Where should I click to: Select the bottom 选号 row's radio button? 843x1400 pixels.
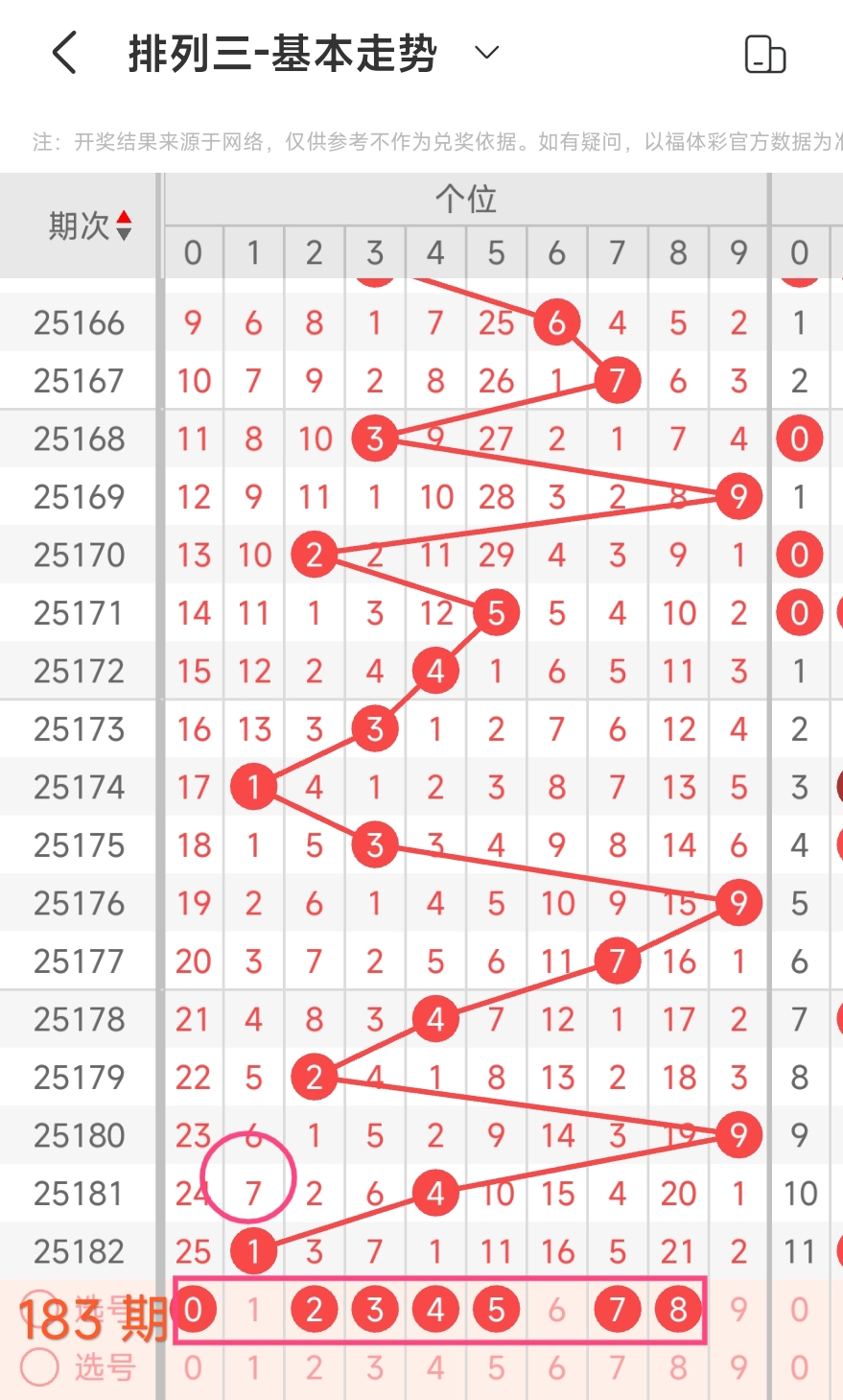(x=39, y=1367)
